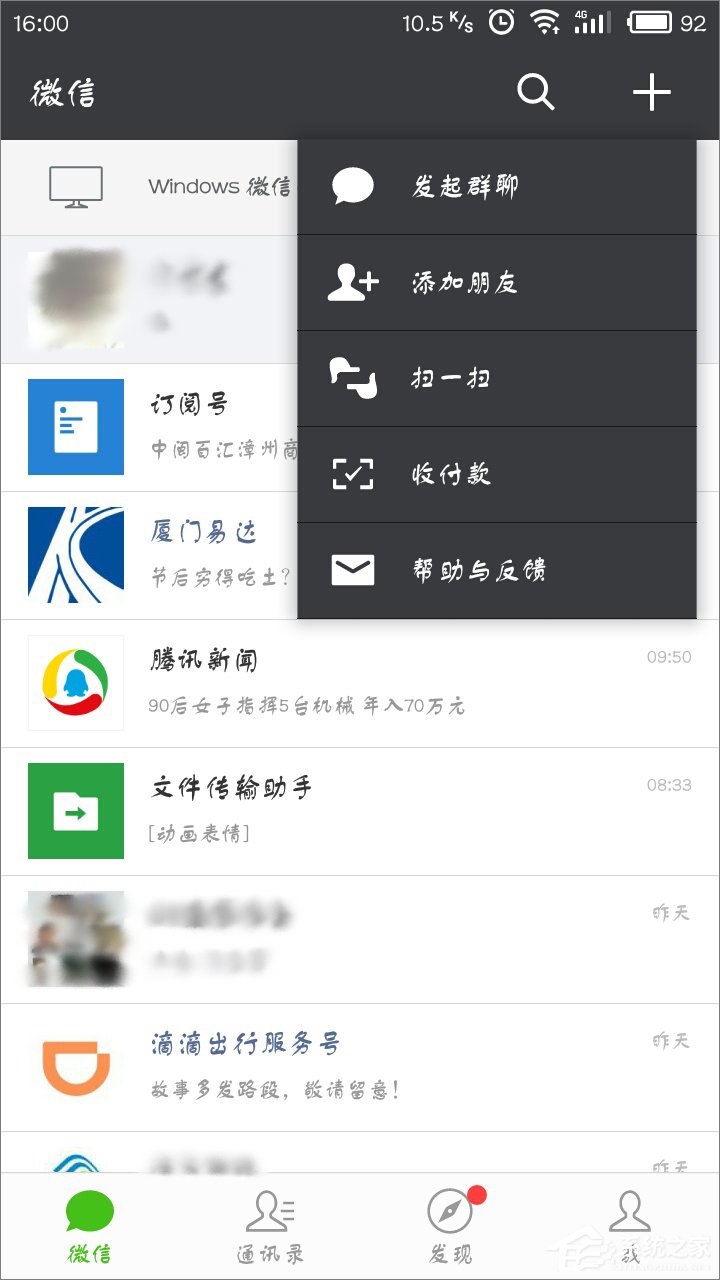Viewport: 720px width, 1280px height.
Task: Open the 订阅号 conversation
Action: (150, 427)
